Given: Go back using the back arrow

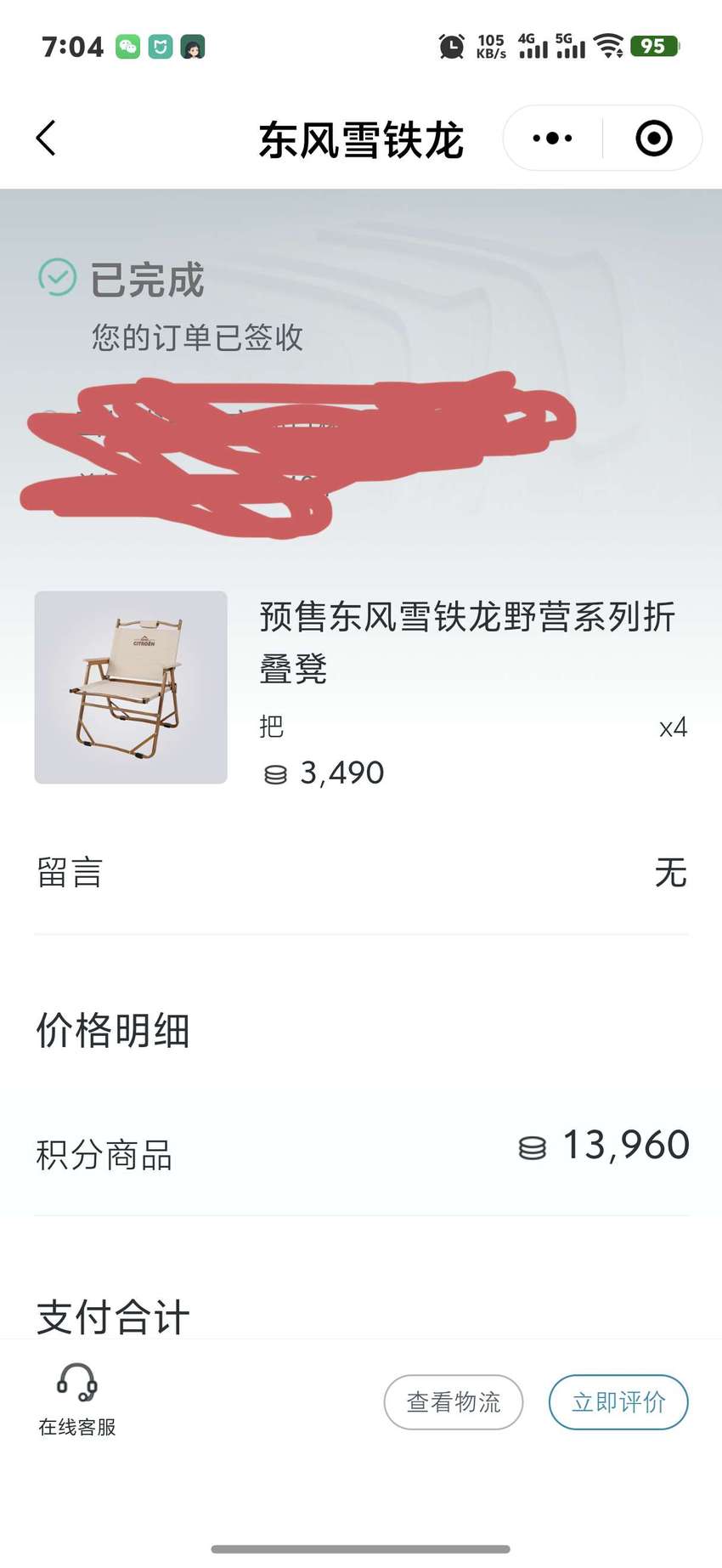Looking at the screenshot, I should [x=46, y=138].
